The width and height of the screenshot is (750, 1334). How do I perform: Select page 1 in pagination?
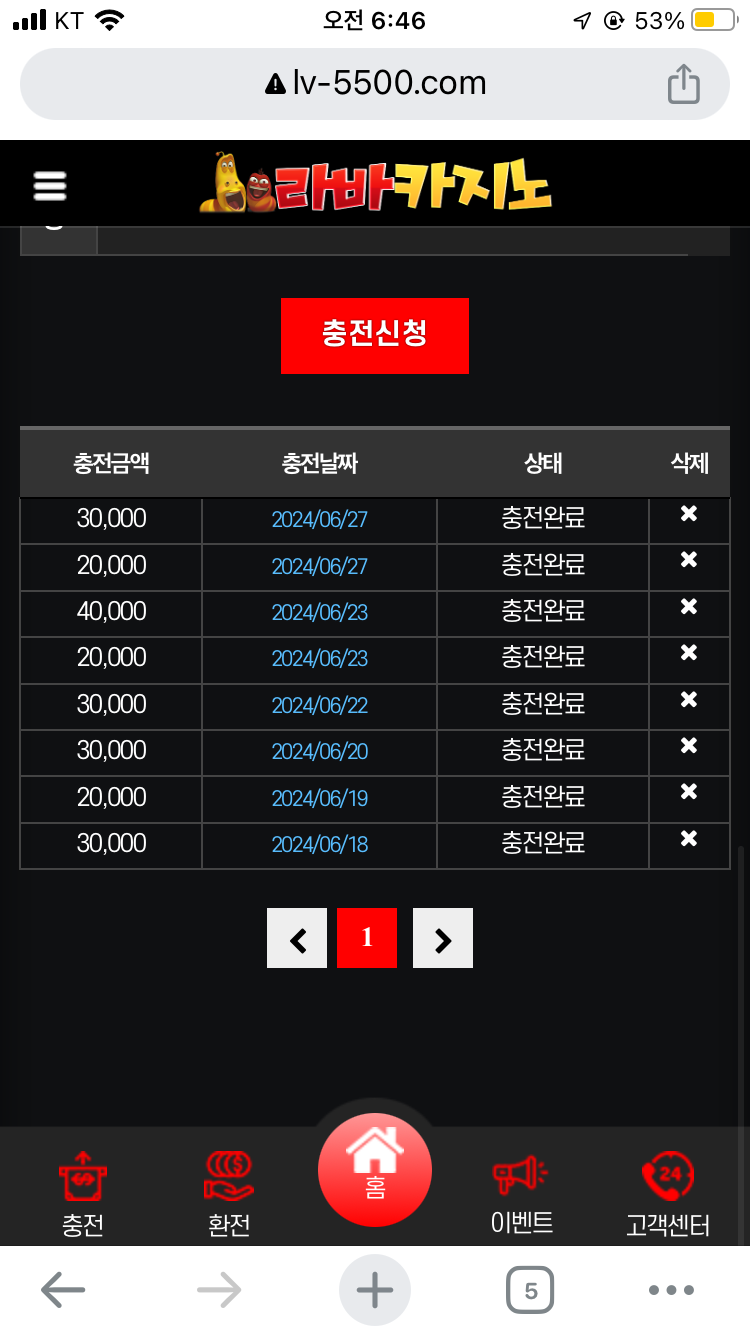click(x=367, y=938)
